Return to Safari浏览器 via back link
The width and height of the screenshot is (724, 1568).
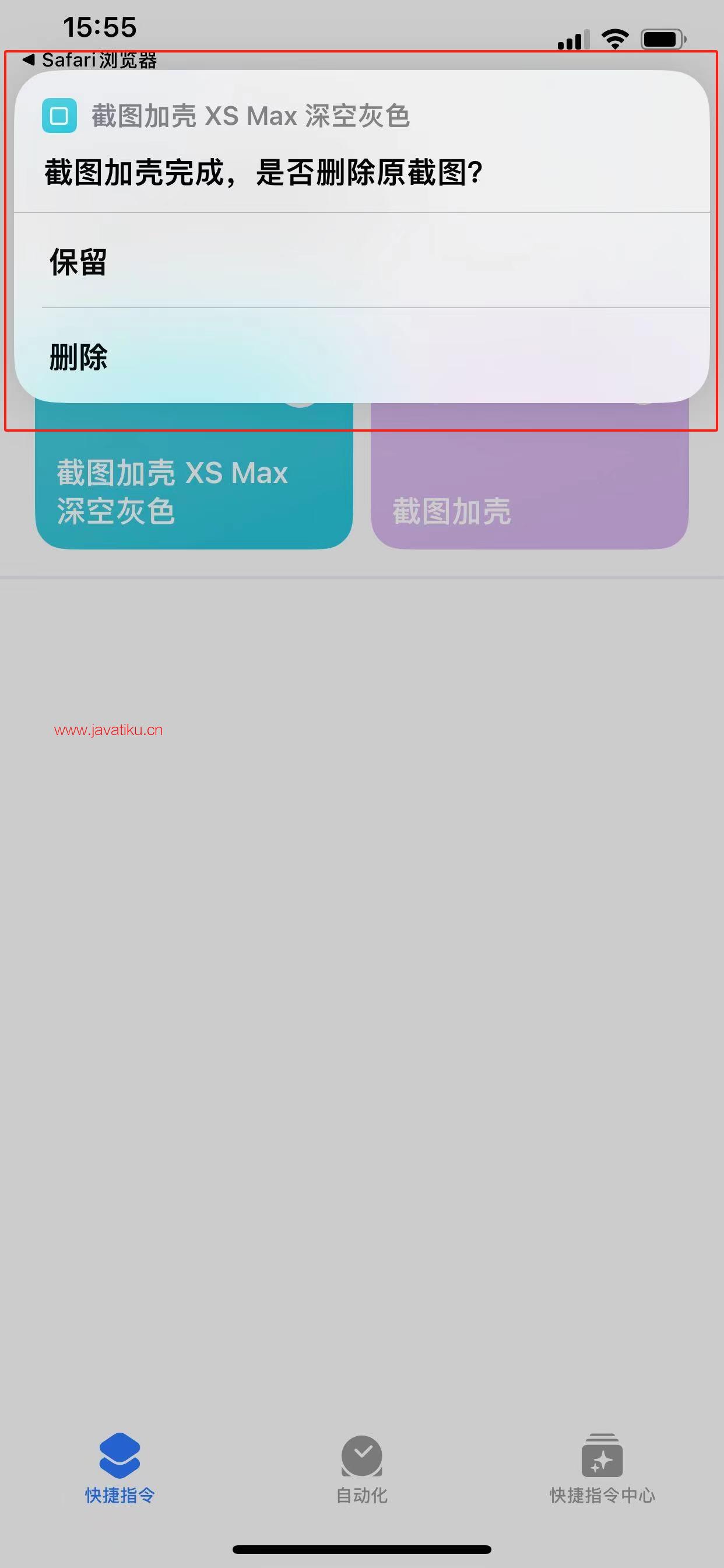point(90,60)
